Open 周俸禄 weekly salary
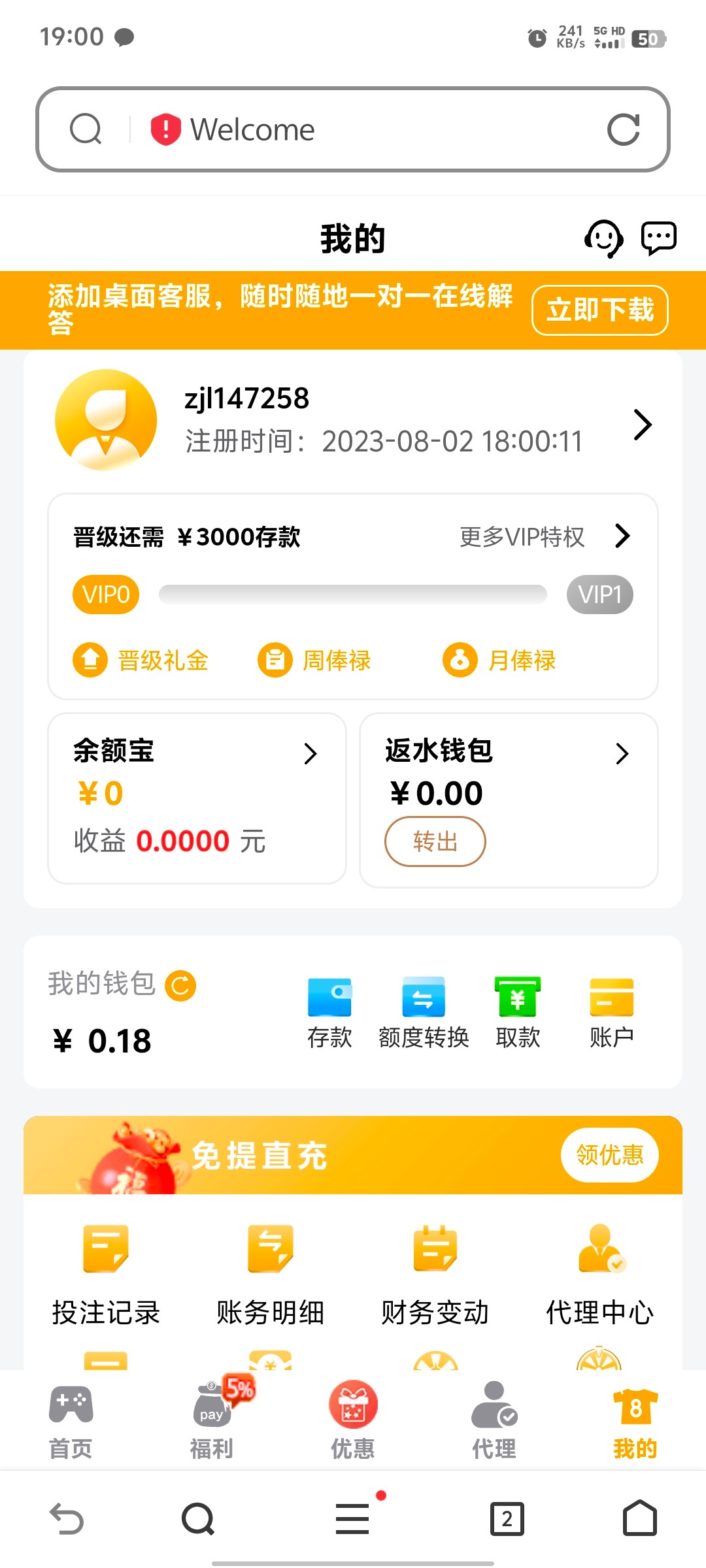 pyautogui.click(x=314, y=660)
